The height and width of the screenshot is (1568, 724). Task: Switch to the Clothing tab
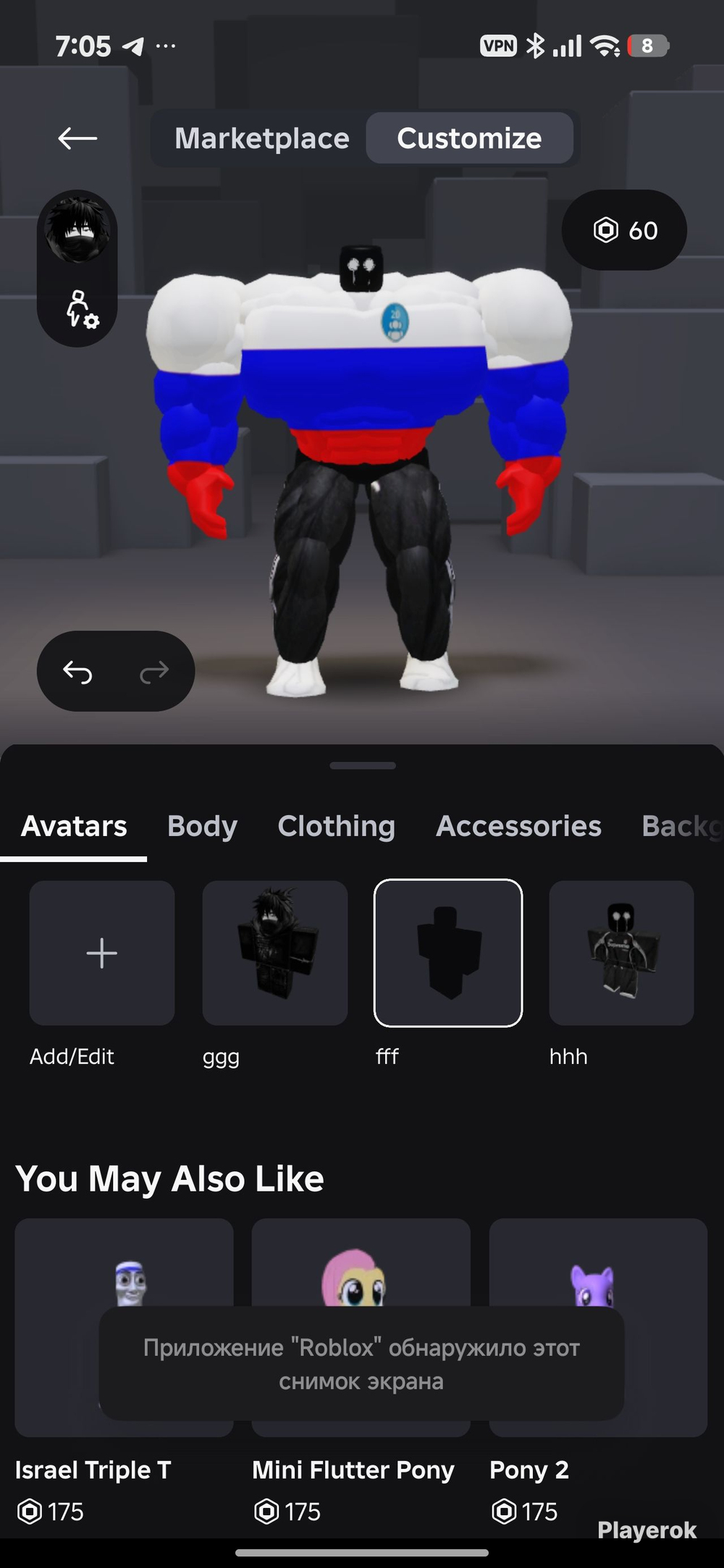(x=336, y=826)
